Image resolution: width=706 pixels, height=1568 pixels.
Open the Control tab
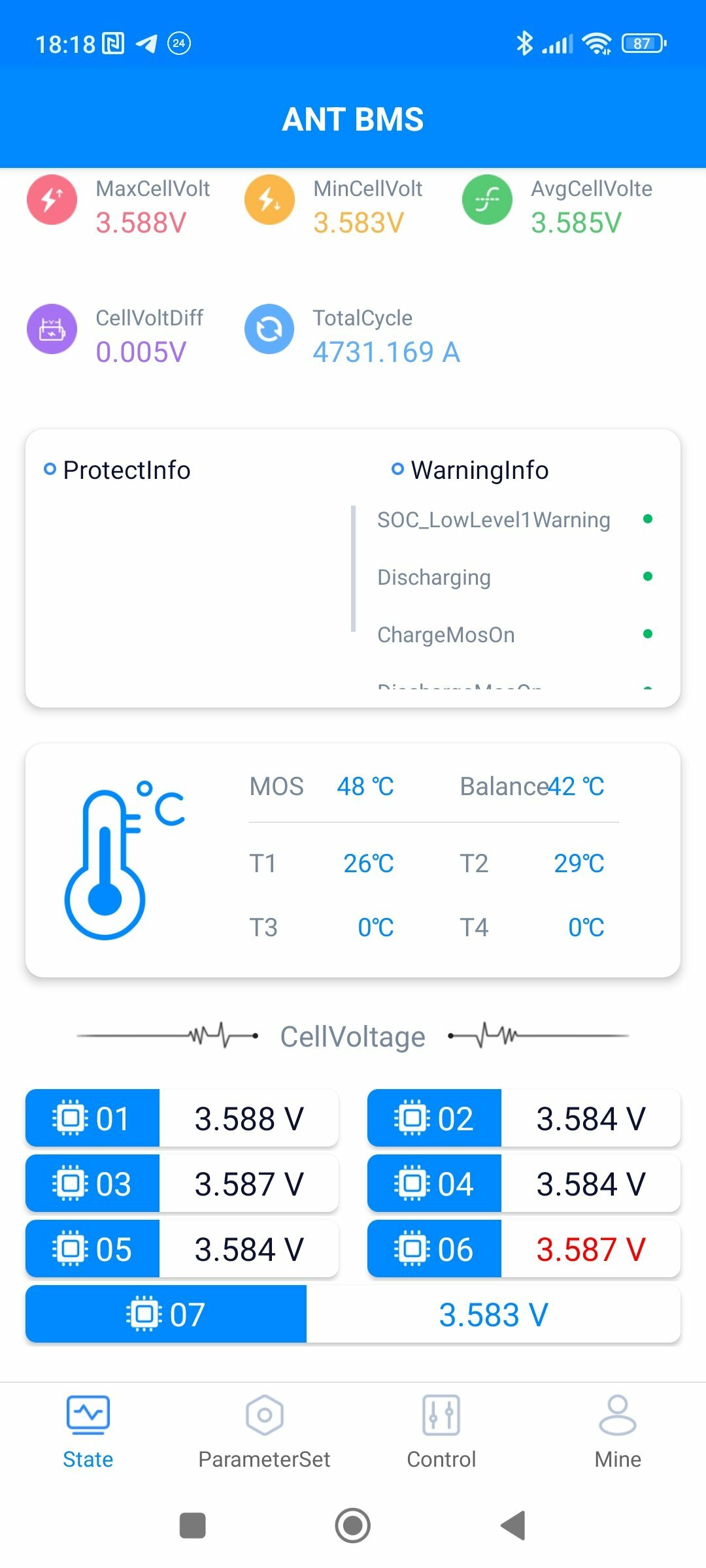tap(441, 1432)
